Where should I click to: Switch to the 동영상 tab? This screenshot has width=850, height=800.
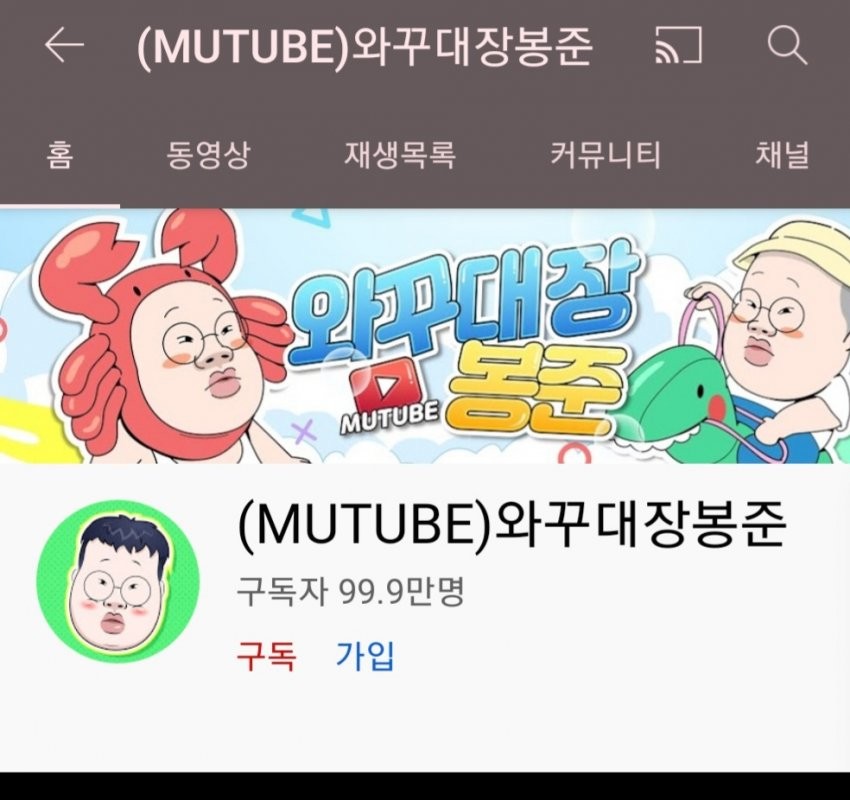208,155
